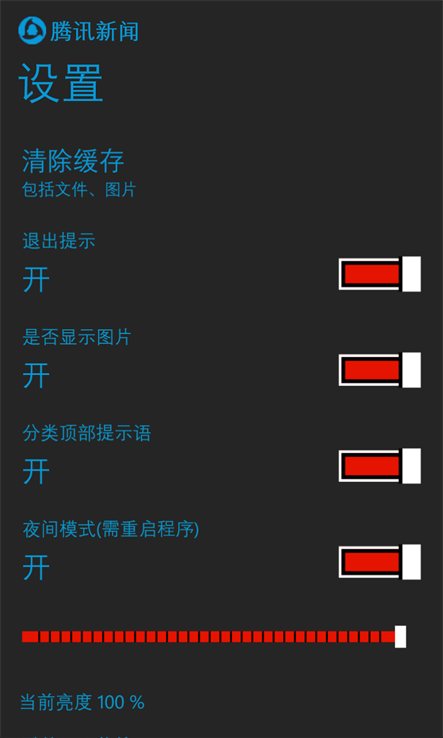Screen dimensions: 443x738
Task: Tap the middle of the brightness slider
Action: pos(214,637)
